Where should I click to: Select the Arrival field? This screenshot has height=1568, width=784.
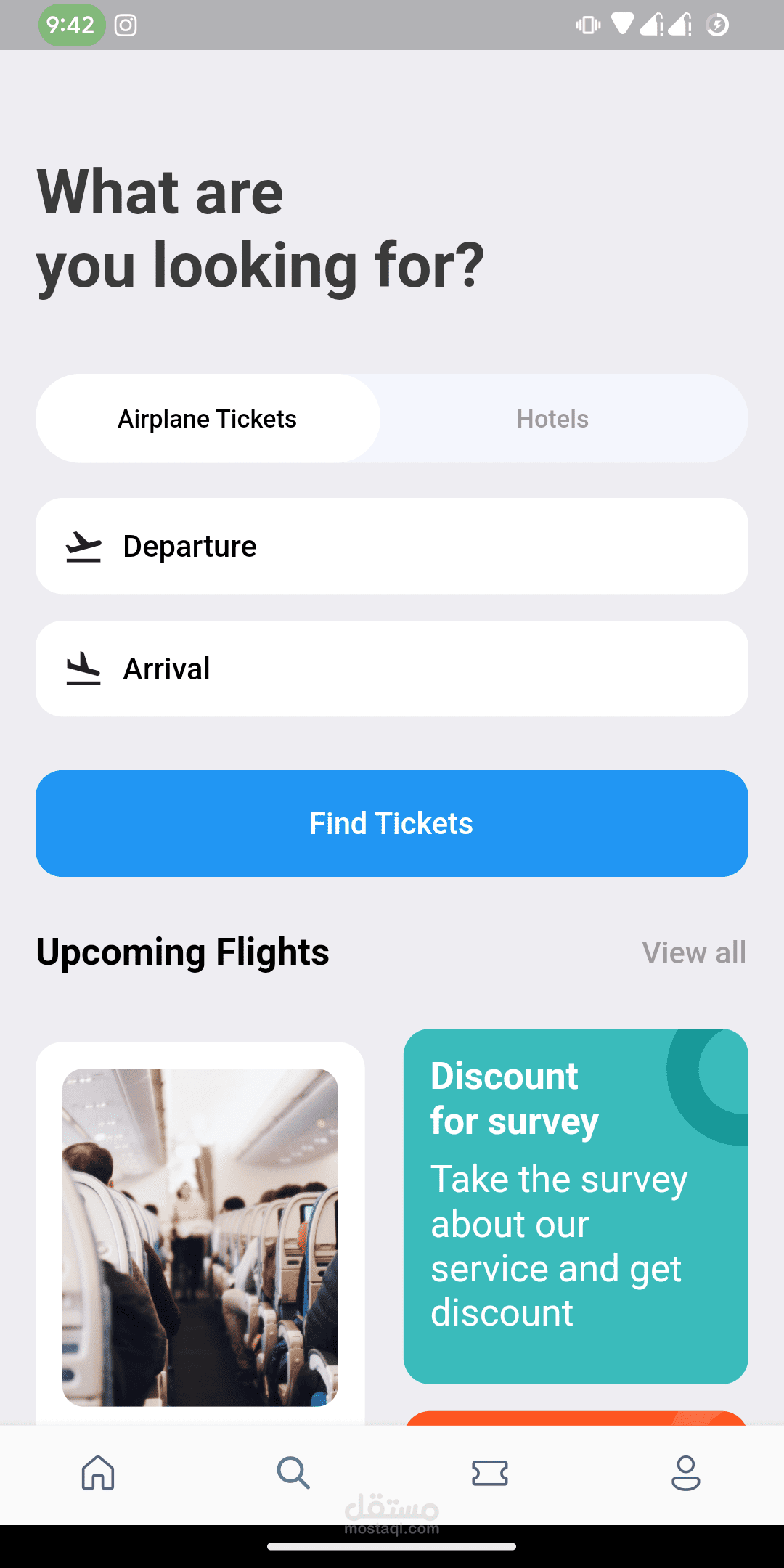392,669
